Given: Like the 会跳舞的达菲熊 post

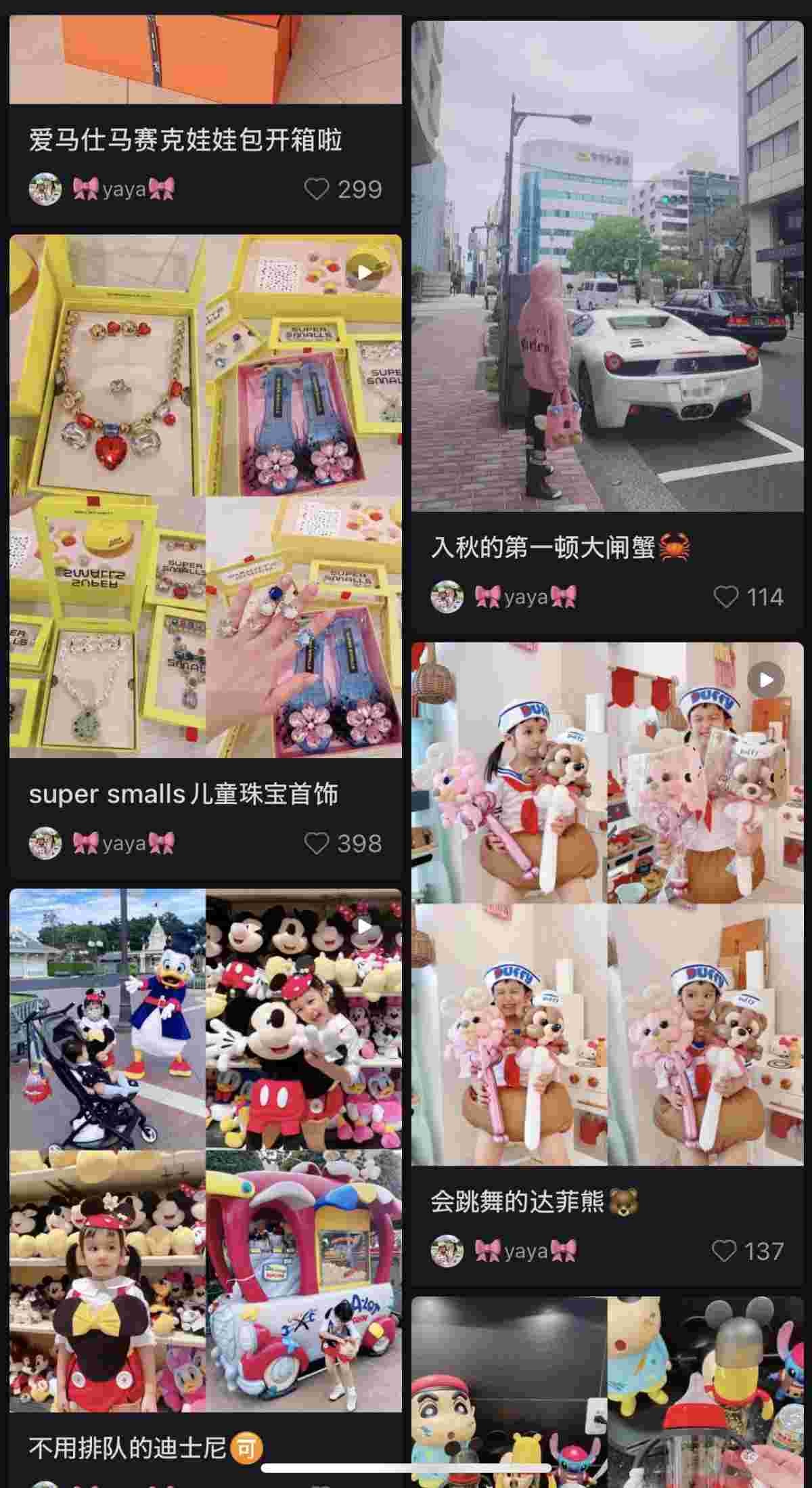Looking at the screenshot, I should click(x=725, y=1250).
